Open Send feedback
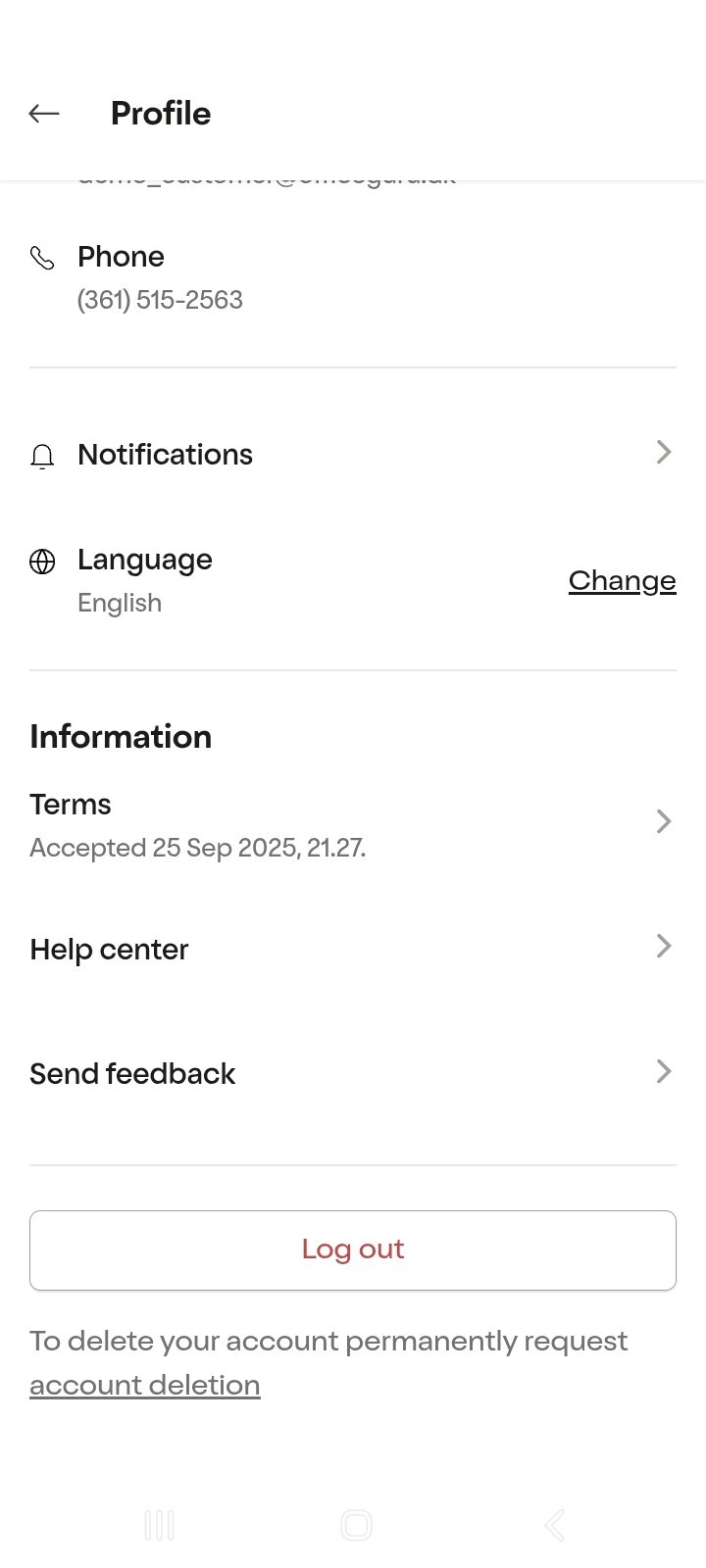706x1568 pixels. [353, 1073]
